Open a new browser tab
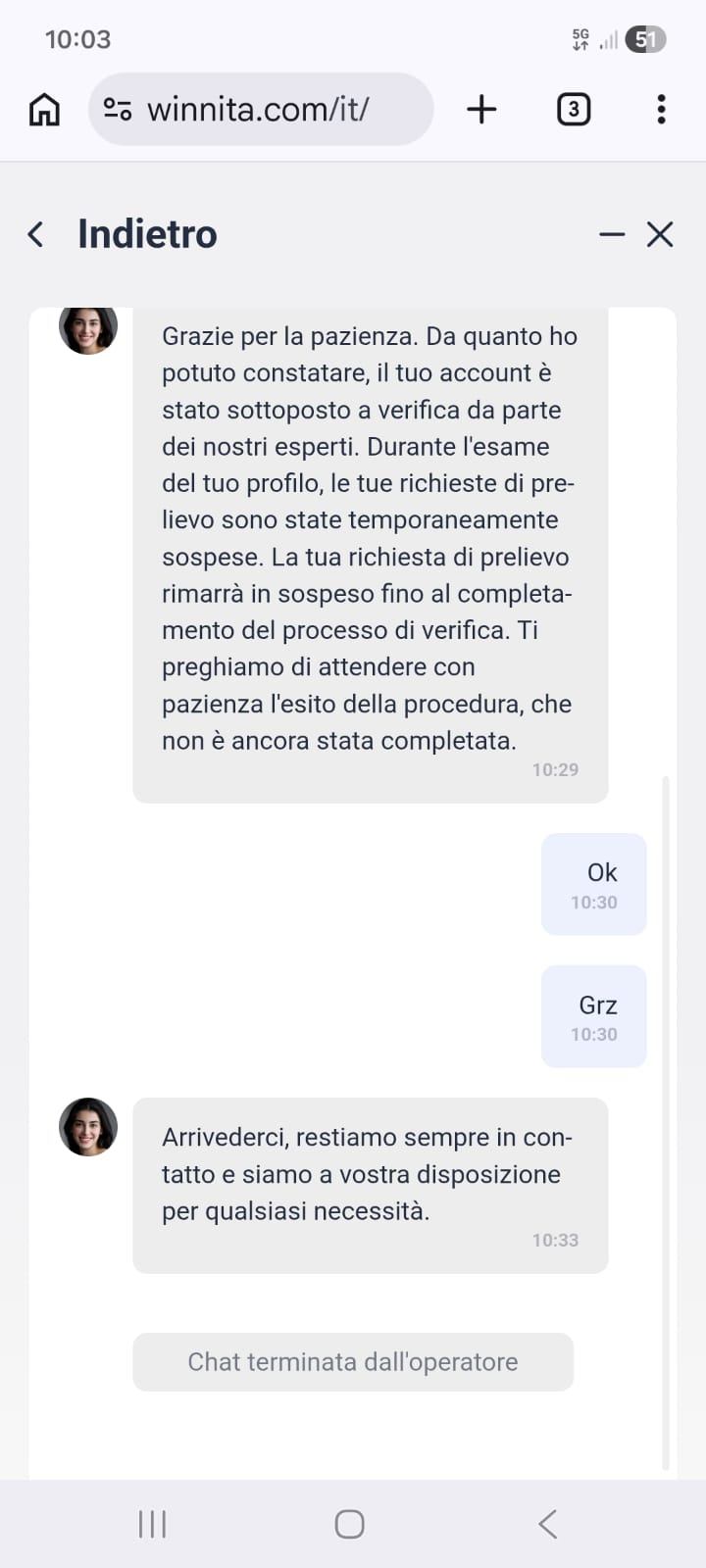The image size is (706, 1568). [x=481, y=109]
